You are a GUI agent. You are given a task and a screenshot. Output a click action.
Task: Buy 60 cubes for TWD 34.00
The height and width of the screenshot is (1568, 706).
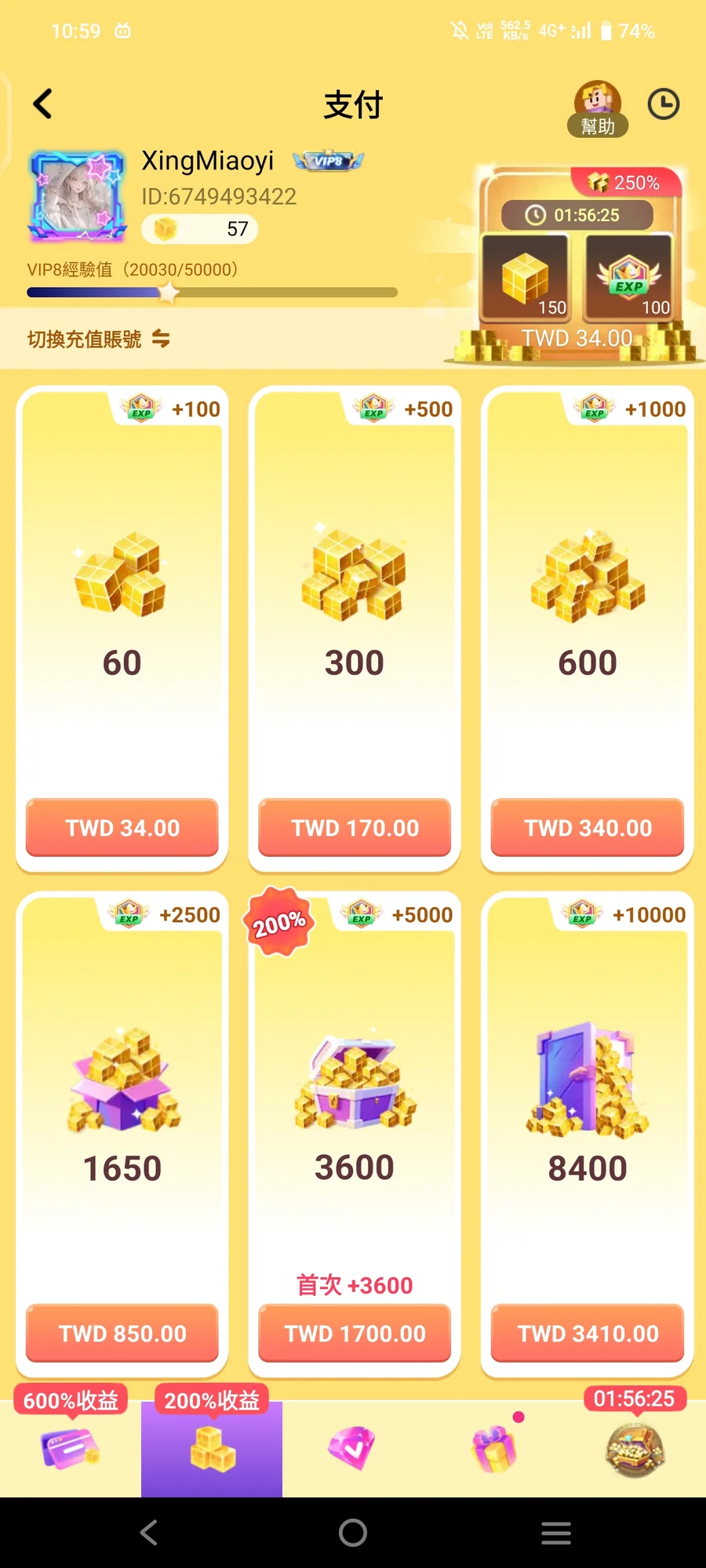(x=122, y=828)
